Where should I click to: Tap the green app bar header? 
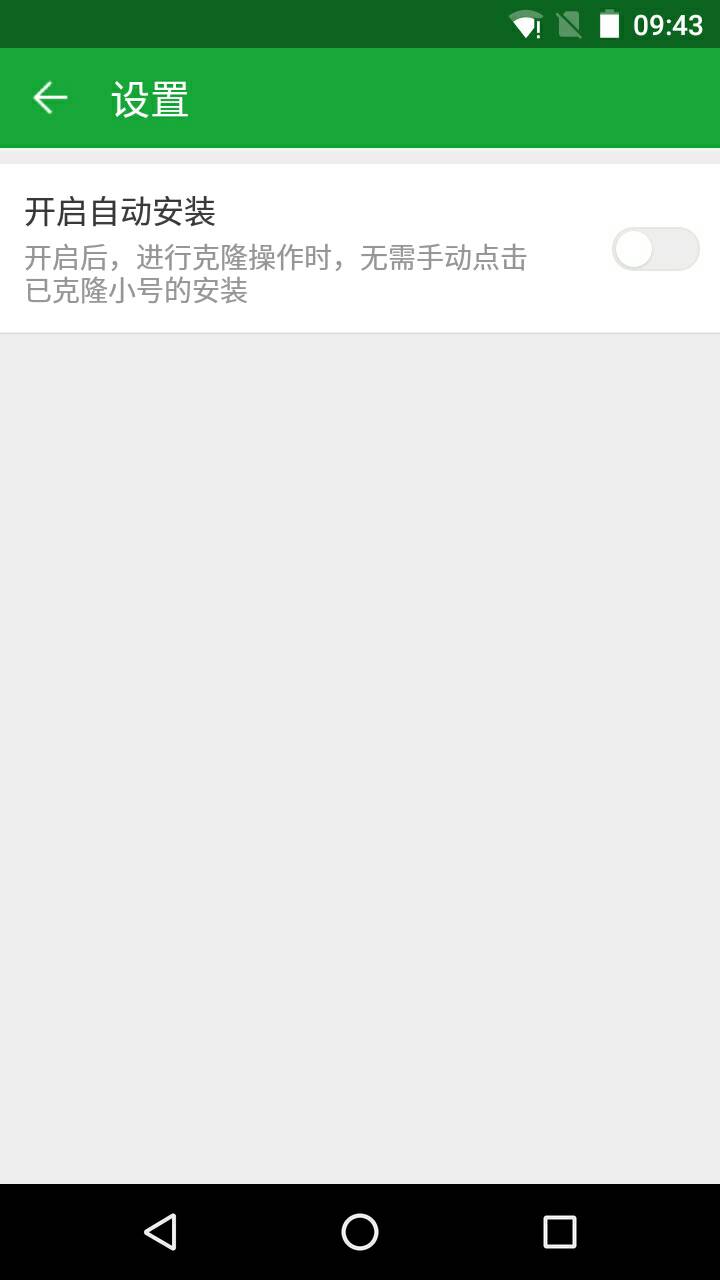(360, 97)
